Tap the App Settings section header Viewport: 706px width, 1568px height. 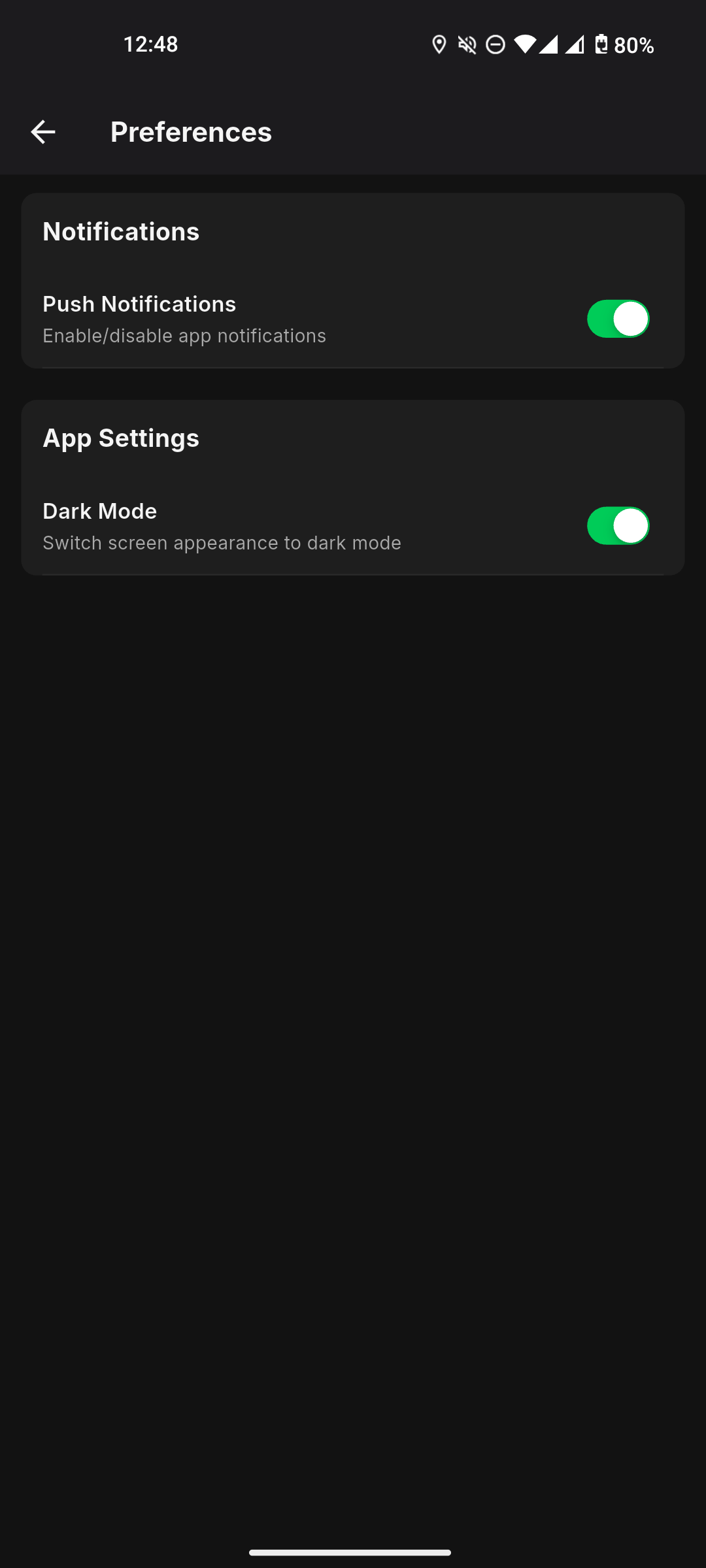[x=121, y=438]
